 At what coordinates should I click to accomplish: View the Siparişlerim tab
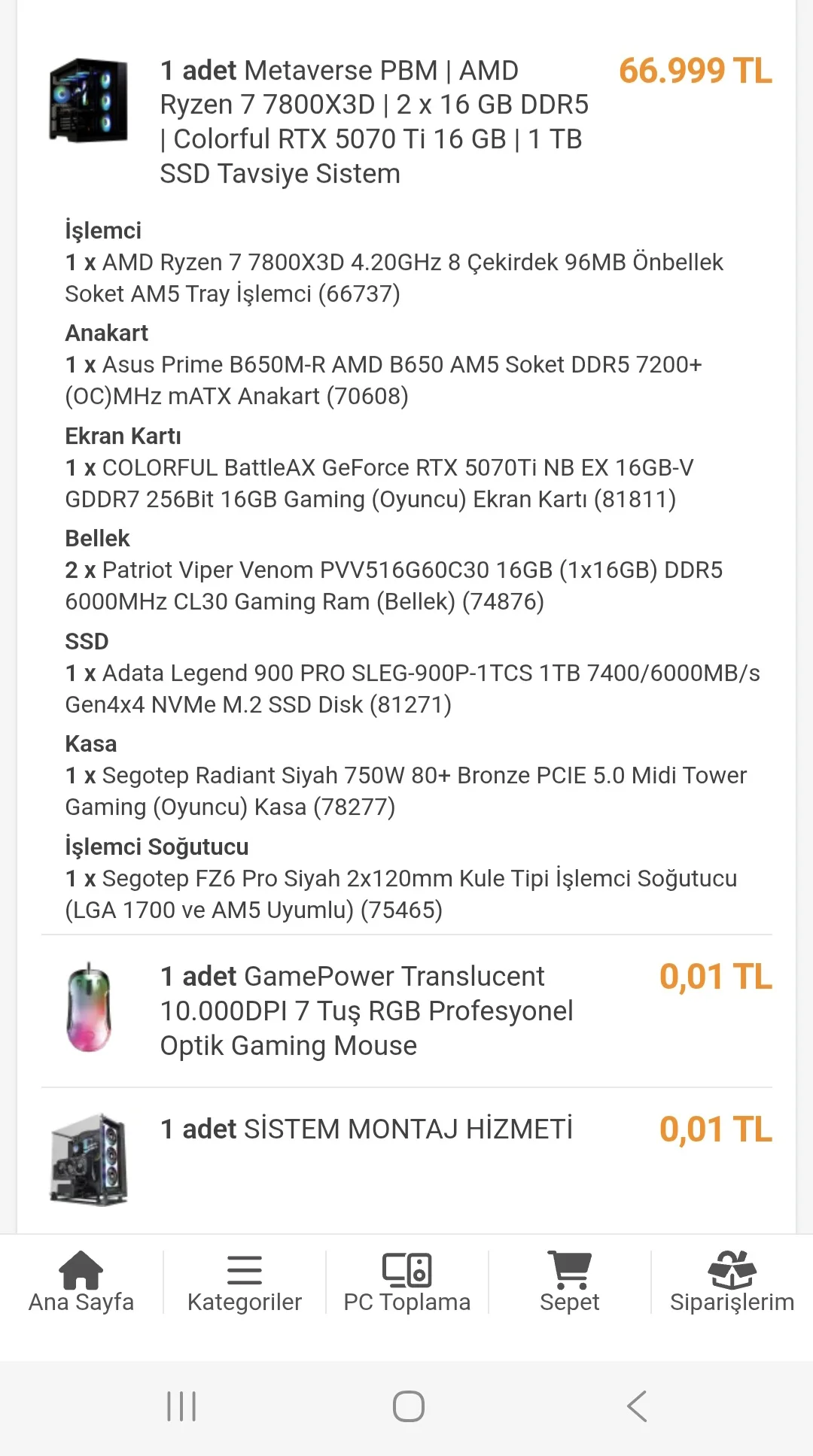732,1282
